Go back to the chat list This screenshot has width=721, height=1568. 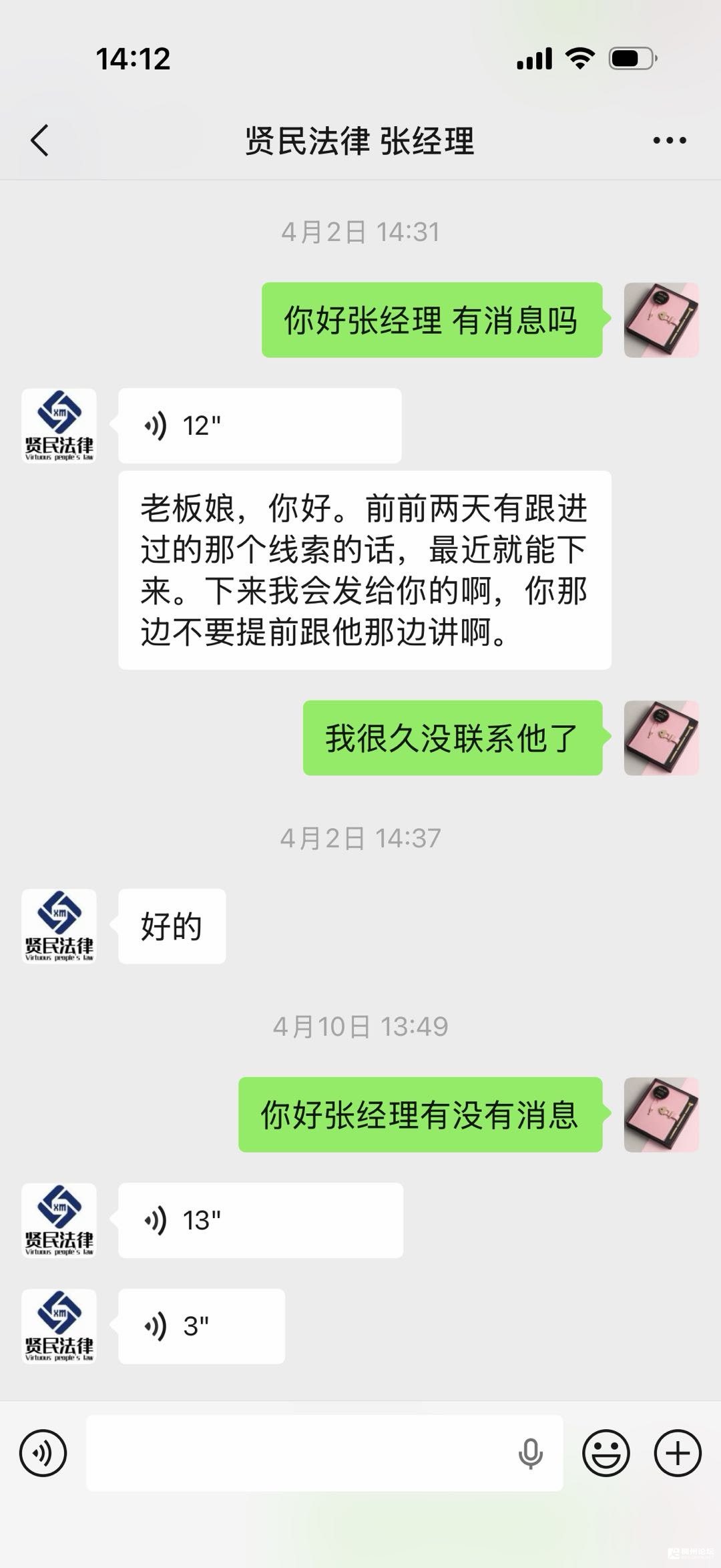[x=40, y=140]
